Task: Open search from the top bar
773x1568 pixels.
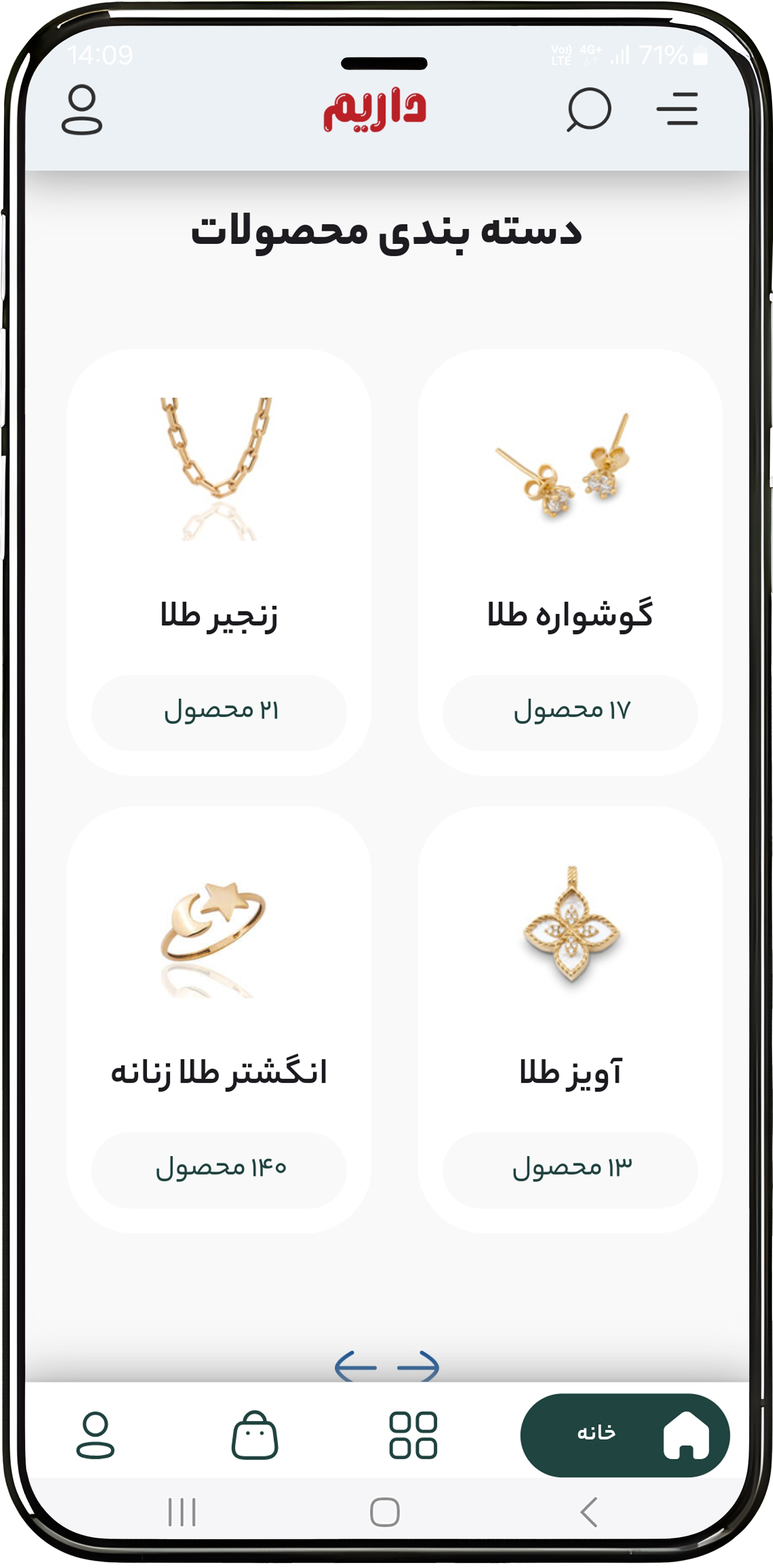Action: [588, 109]
